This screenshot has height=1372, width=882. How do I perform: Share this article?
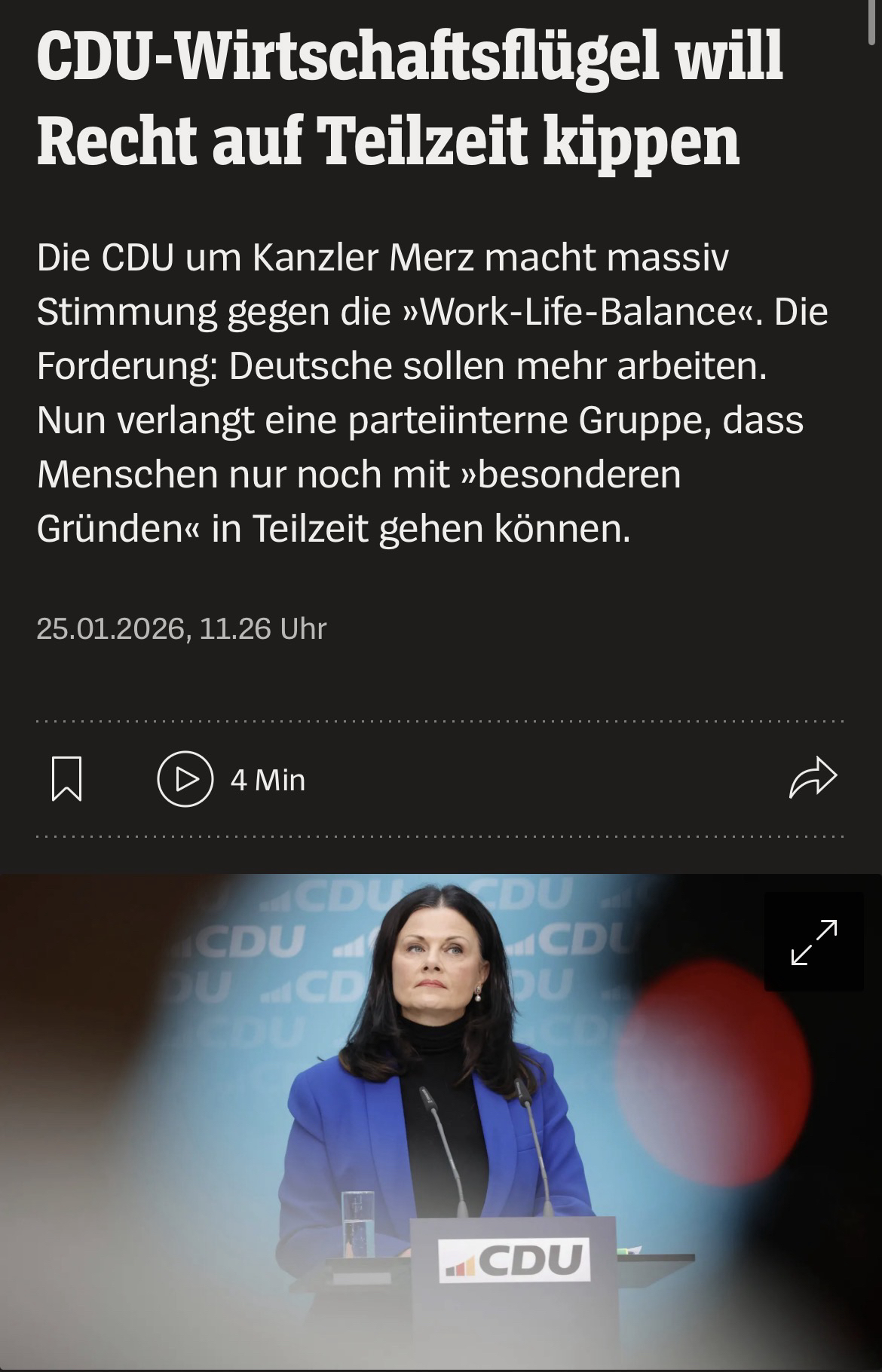tap(813, 778)
